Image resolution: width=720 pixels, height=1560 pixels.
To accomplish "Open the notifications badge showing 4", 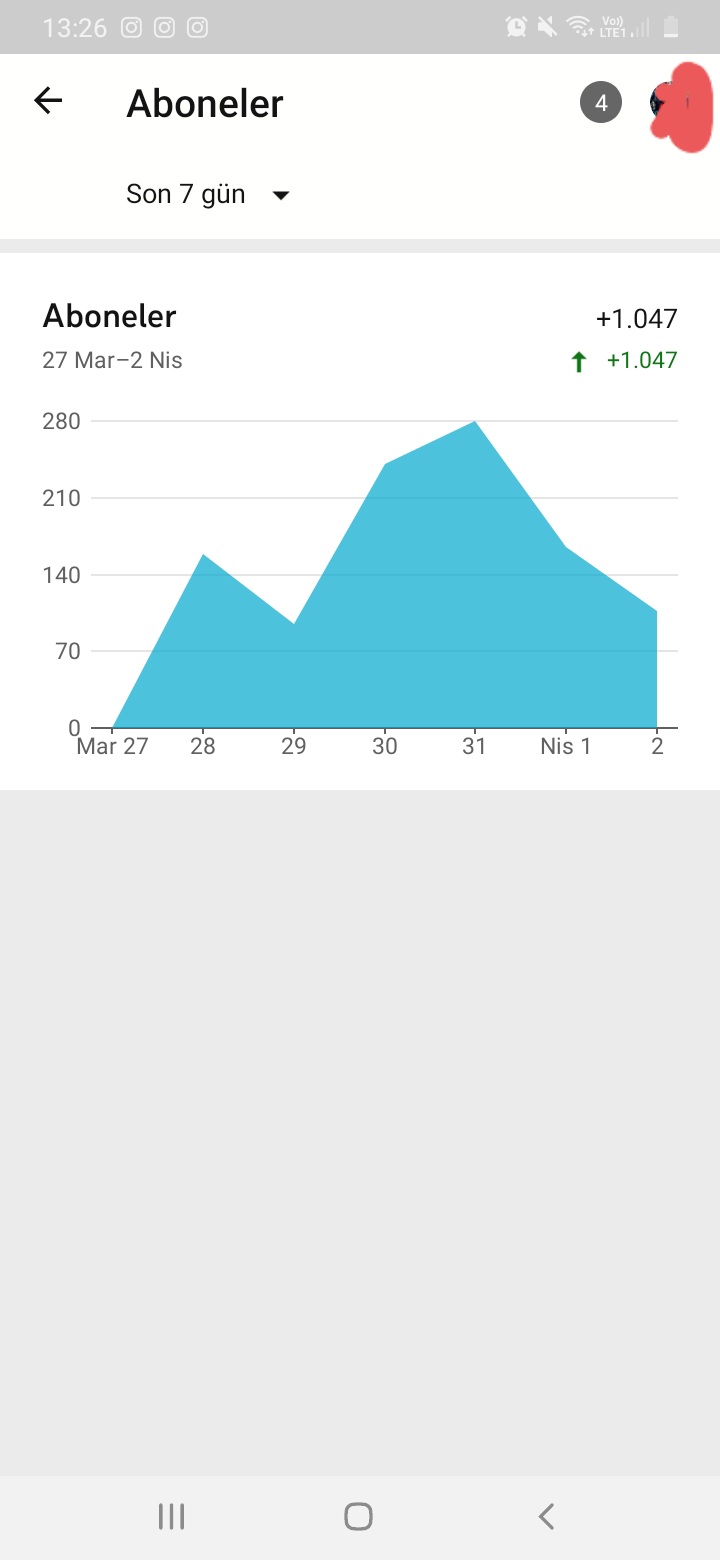I will pyautogui.click(x=601, y=103).
